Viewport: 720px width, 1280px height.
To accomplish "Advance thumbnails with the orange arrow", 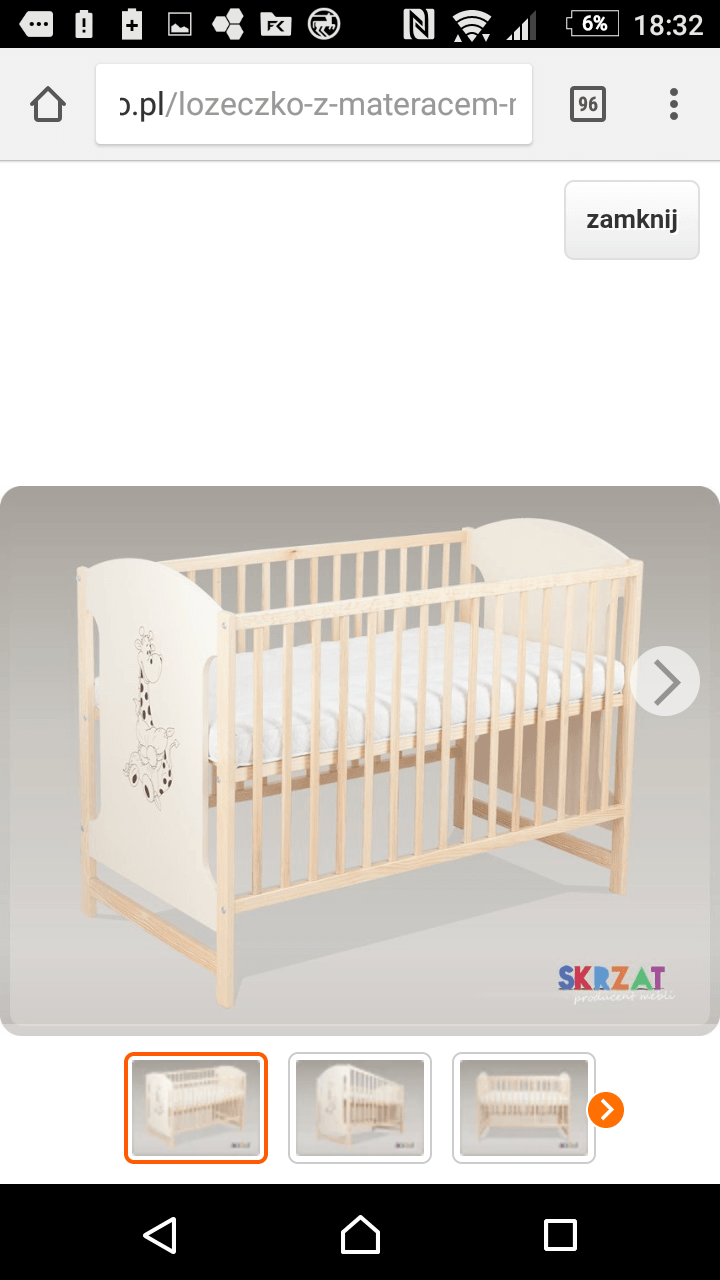I will (606, 1109).
